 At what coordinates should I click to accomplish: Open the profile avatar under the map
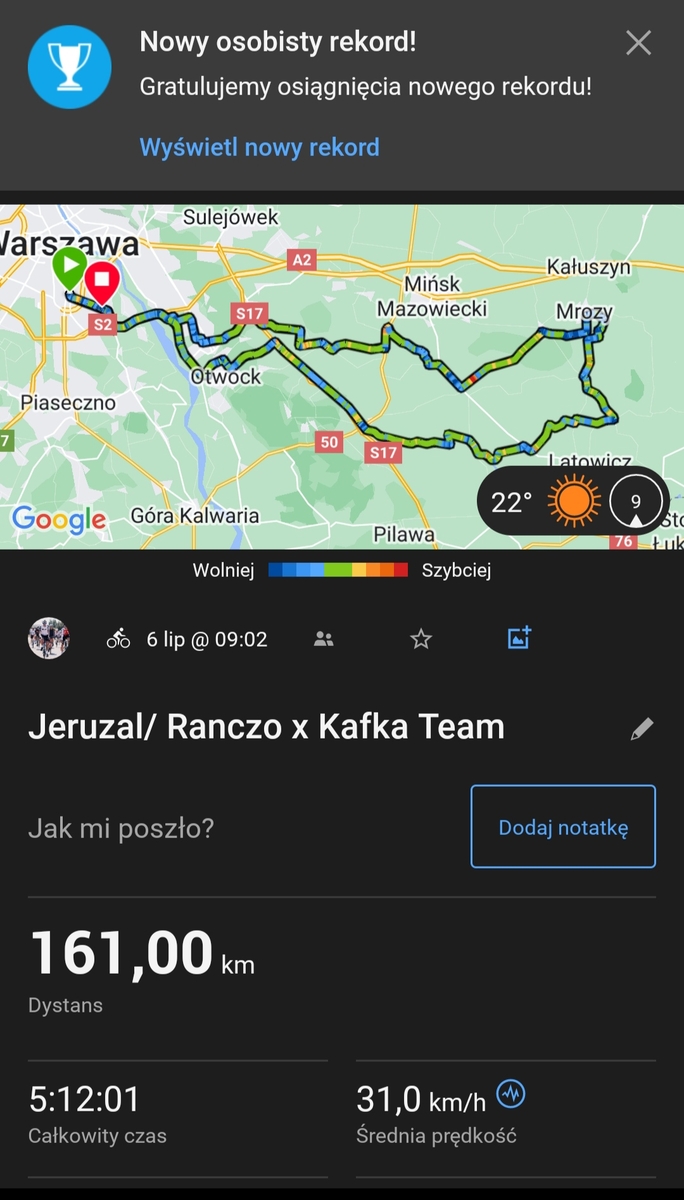coord(49,638)
